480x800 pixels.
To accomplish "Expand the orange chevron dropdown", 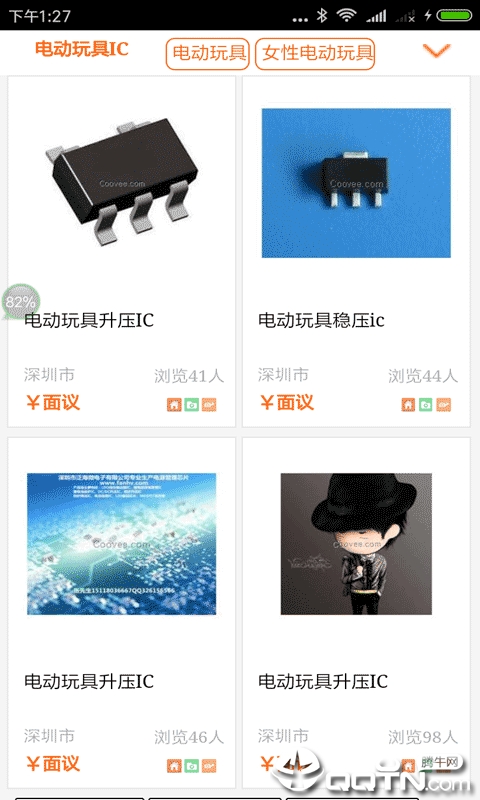I will tap(437, 51).
